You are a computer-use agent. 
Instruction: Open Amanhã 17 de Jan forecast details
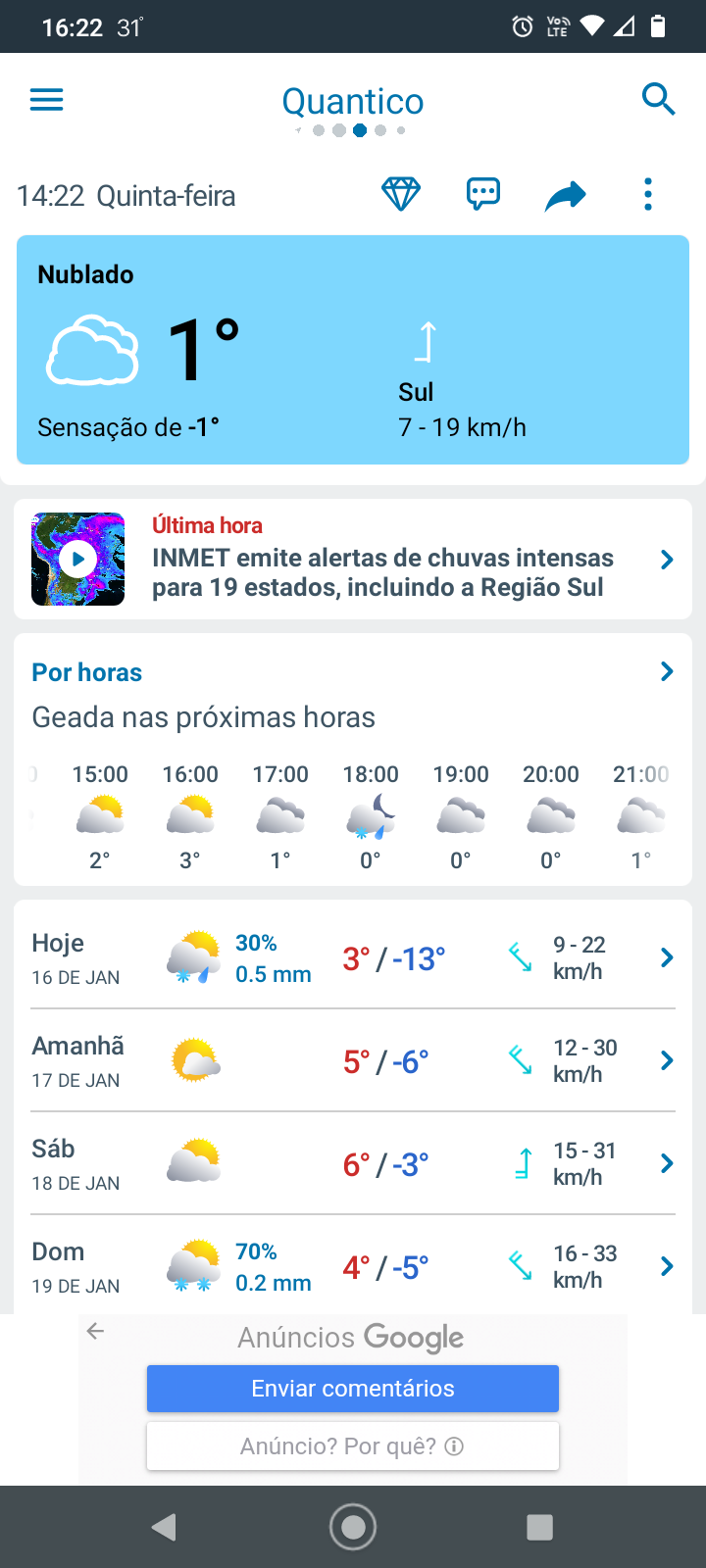(x=353, y=1060)
